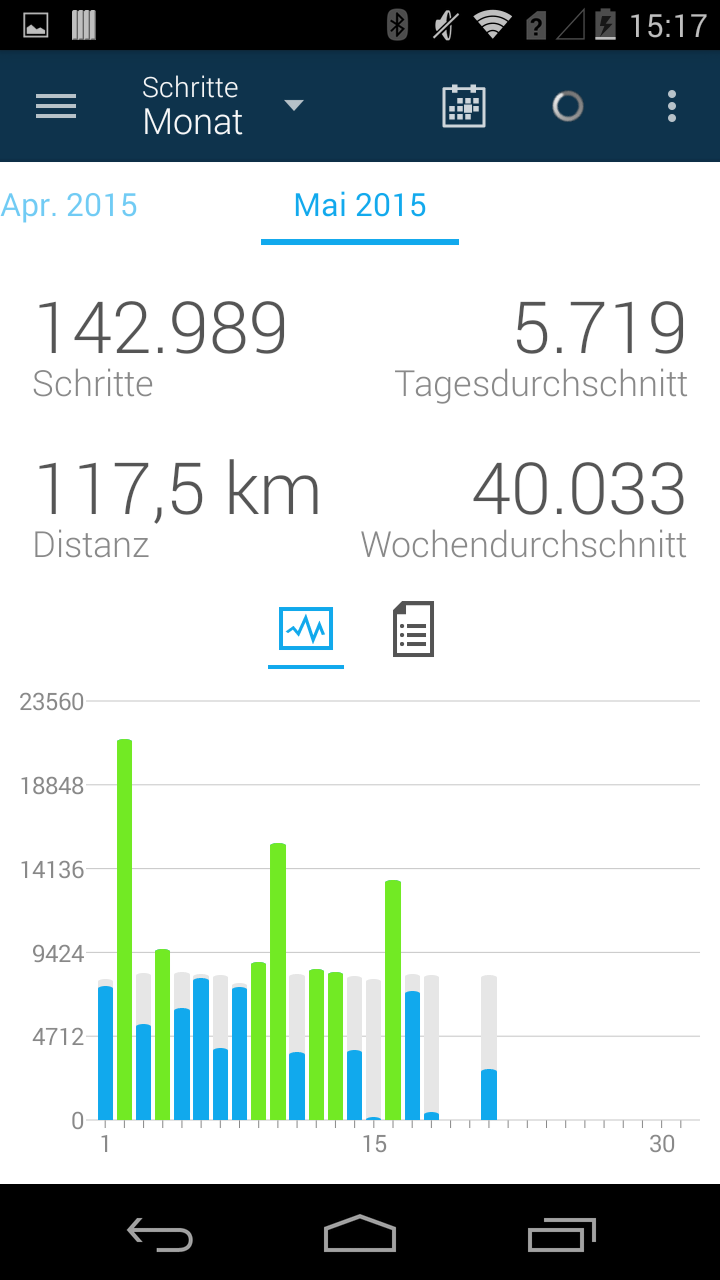Open the calendar date picker
The image size is (720, 1280).
tap(464, 106)
